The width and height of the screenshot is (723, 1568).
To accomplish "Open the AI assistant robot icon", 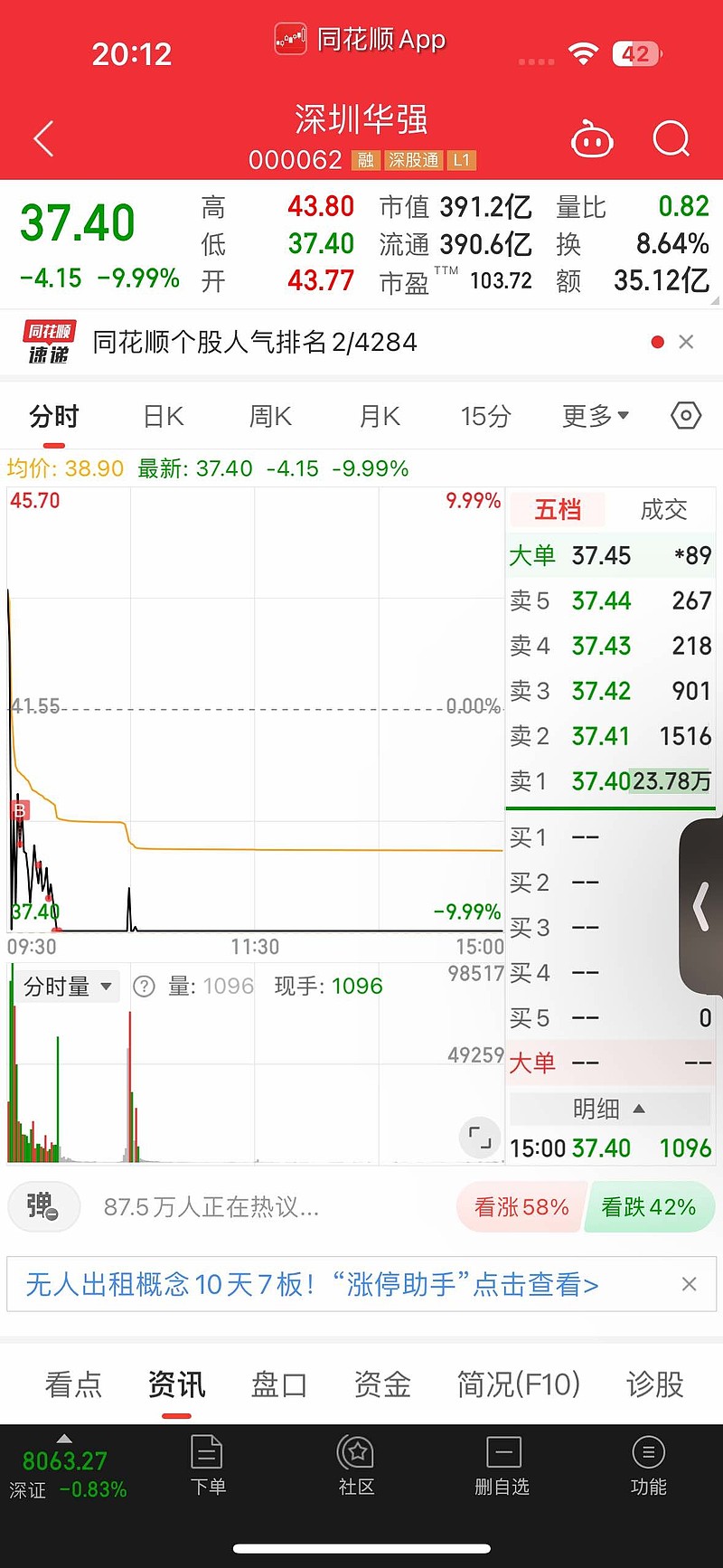I will pyautogui.click(x=593, y=138).
